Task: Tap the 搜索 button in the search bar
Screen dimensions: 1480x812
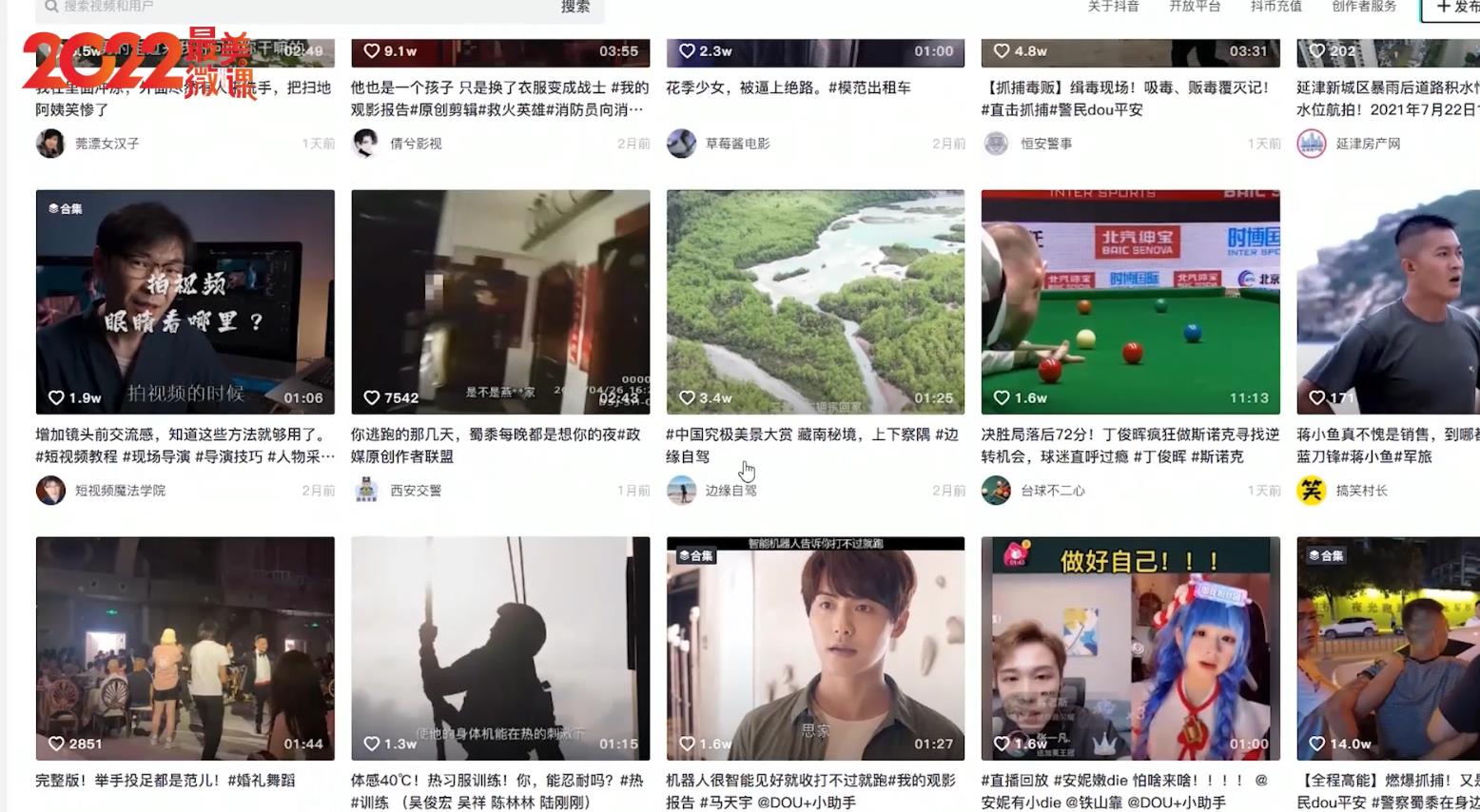Action: pyautogui.click(x=574, y=8)
